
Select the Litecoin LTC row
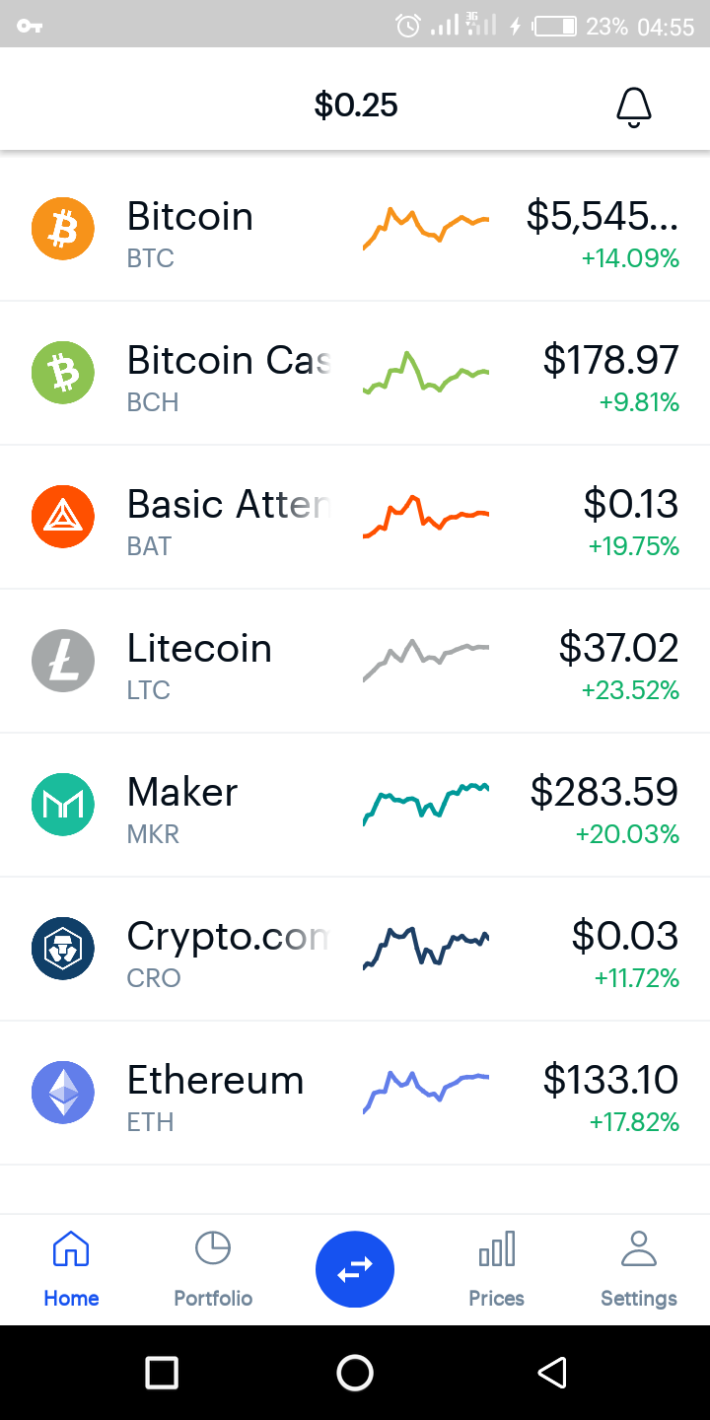355,661
